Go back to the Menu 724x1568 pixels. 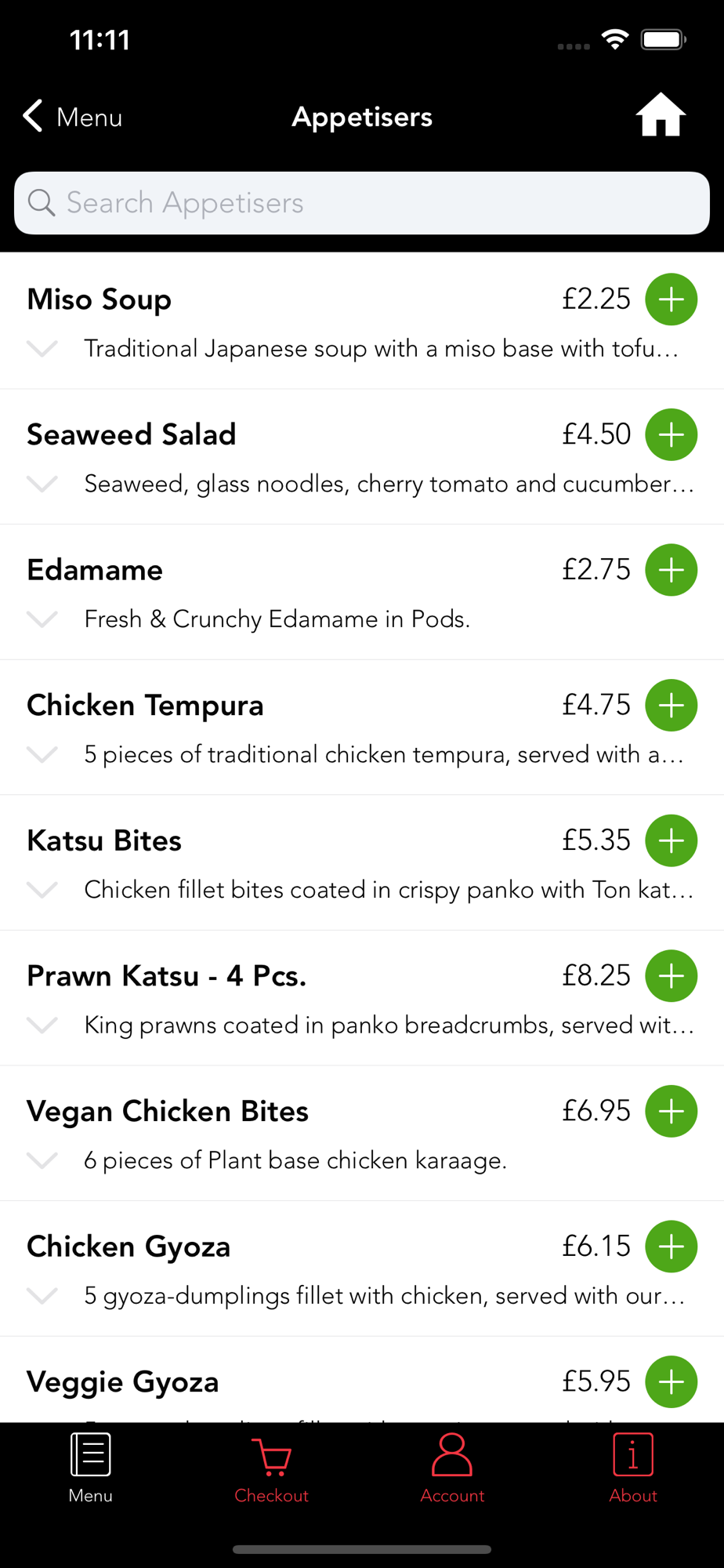click(72, 117)
